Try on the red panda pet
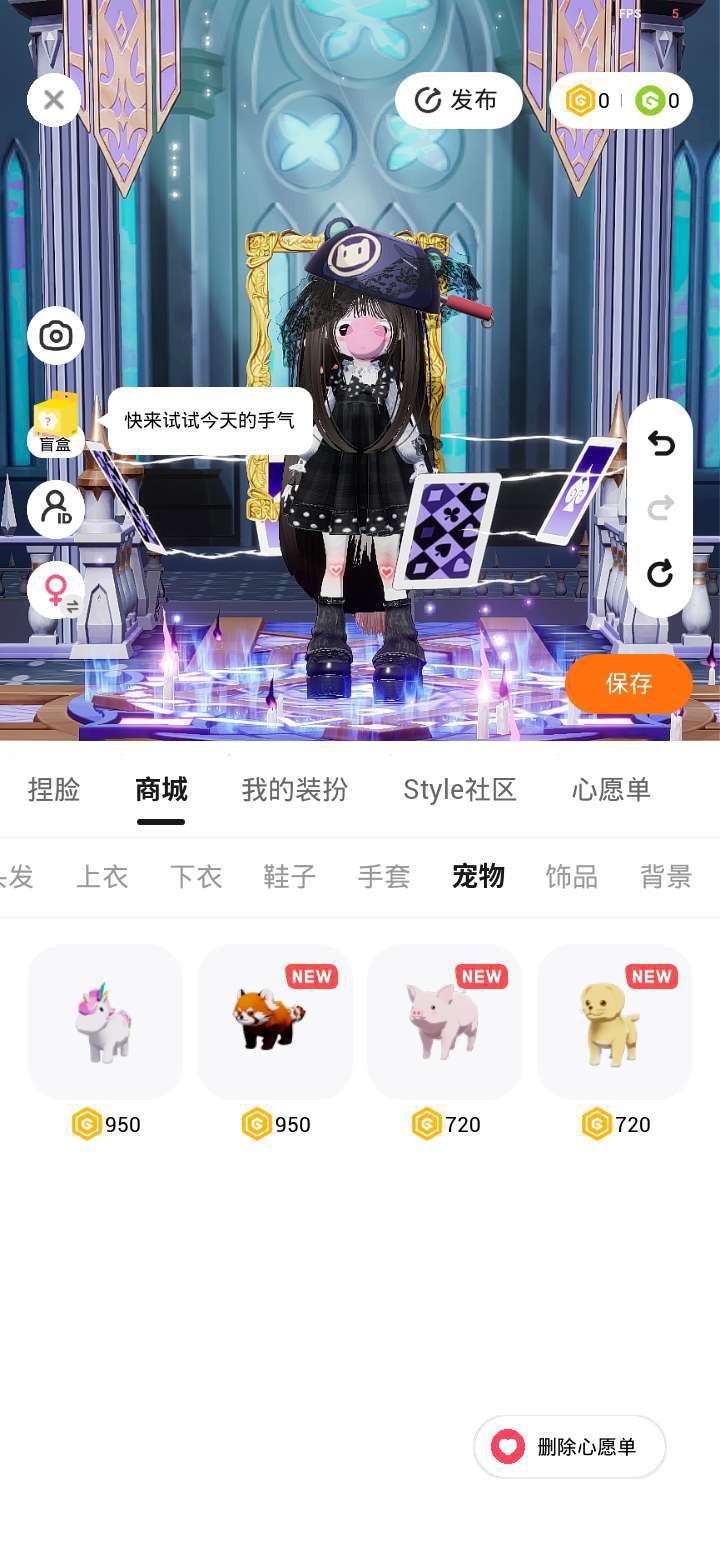The width and height of the screenshot is (720, 1544). [x=275, y=1022]
